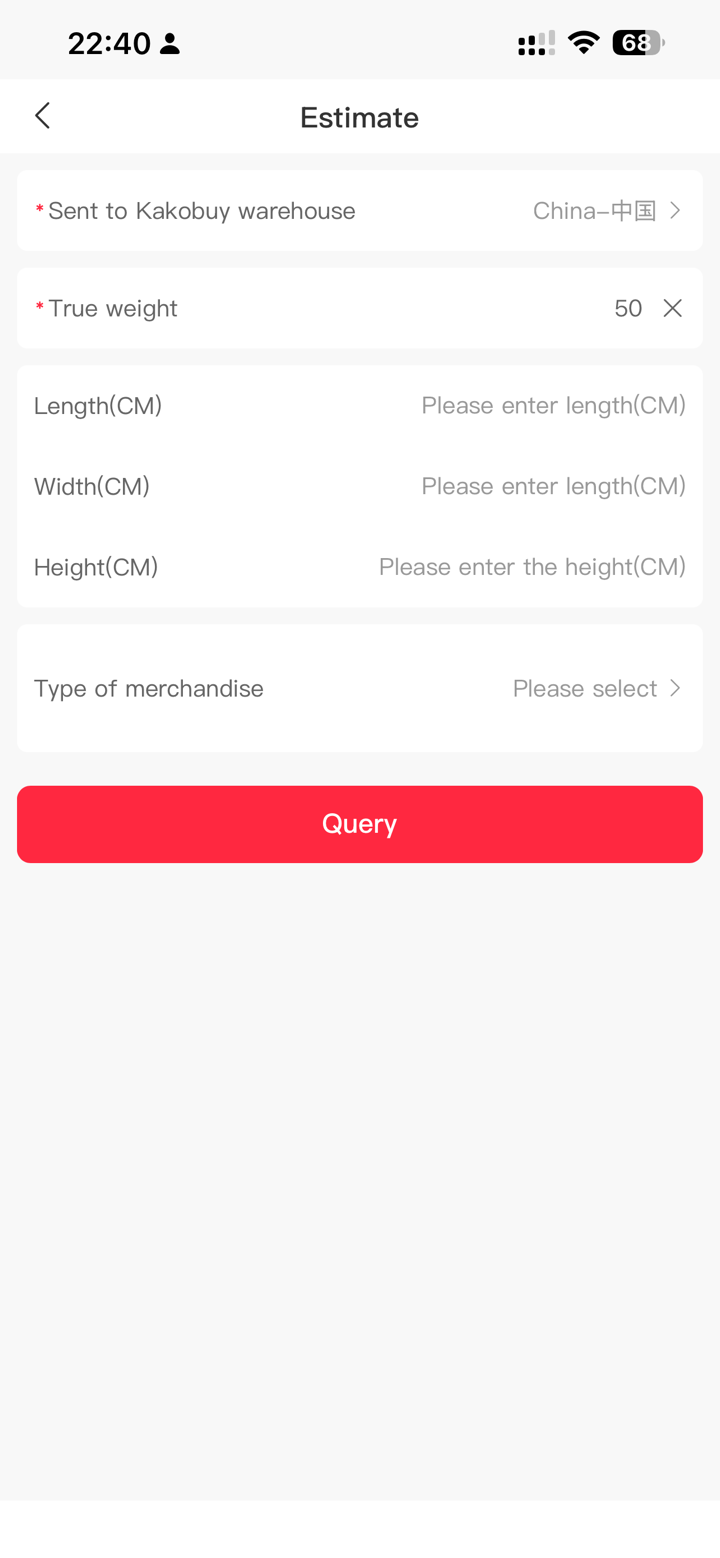
Task: Tap the Height(CM) input field
Action: [532, 567]
